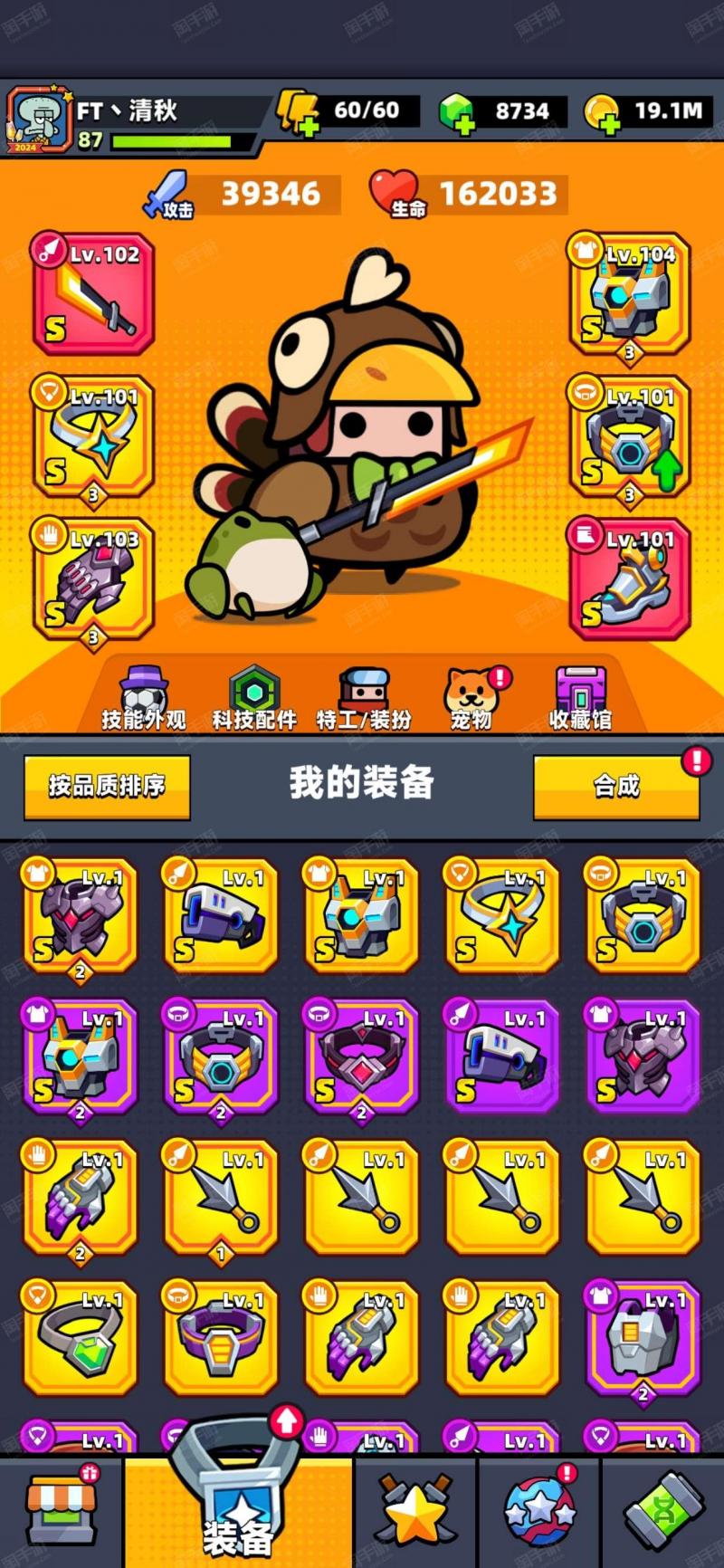Add more energy with the plus icon
Image resolution: width=724 pixels, height=1568 pixels.
click(307, 125)
